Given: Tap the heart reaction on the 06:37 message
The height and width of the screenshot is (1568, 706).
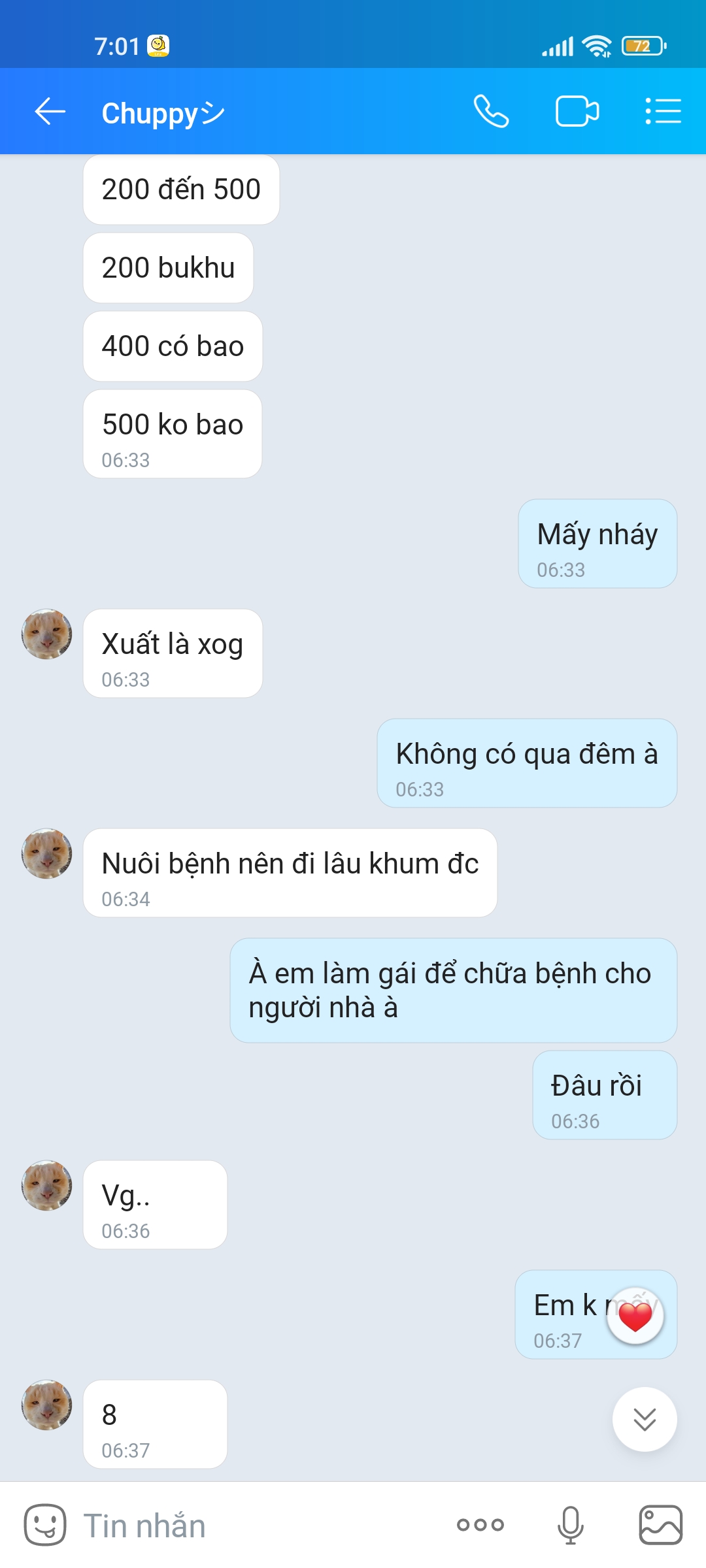Looking at the screenshot, I should click(635, 1316).
